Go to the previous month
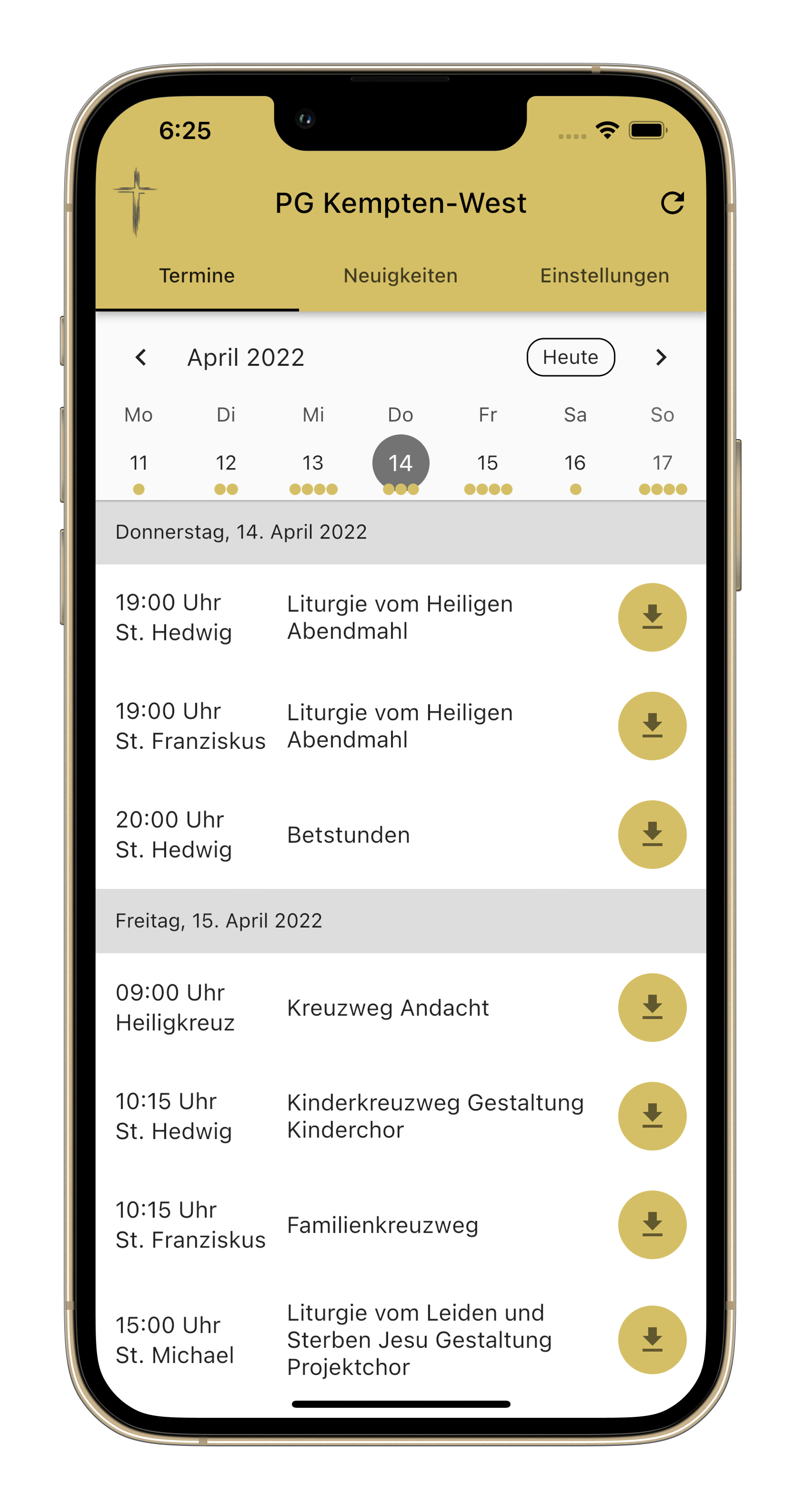 141,357
